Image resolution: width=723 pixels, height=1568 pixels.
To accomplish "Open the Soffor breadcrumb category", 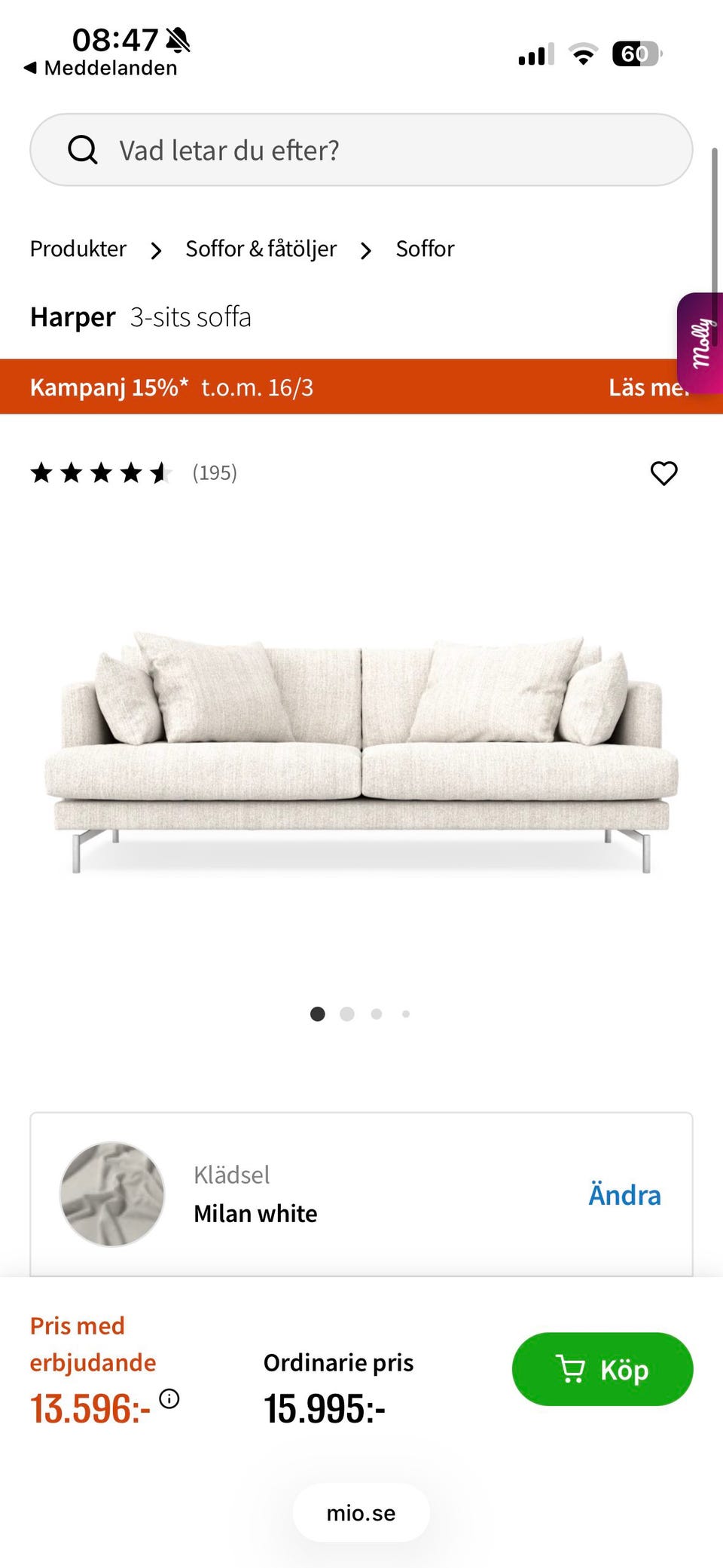I will [x=425, y=249].
